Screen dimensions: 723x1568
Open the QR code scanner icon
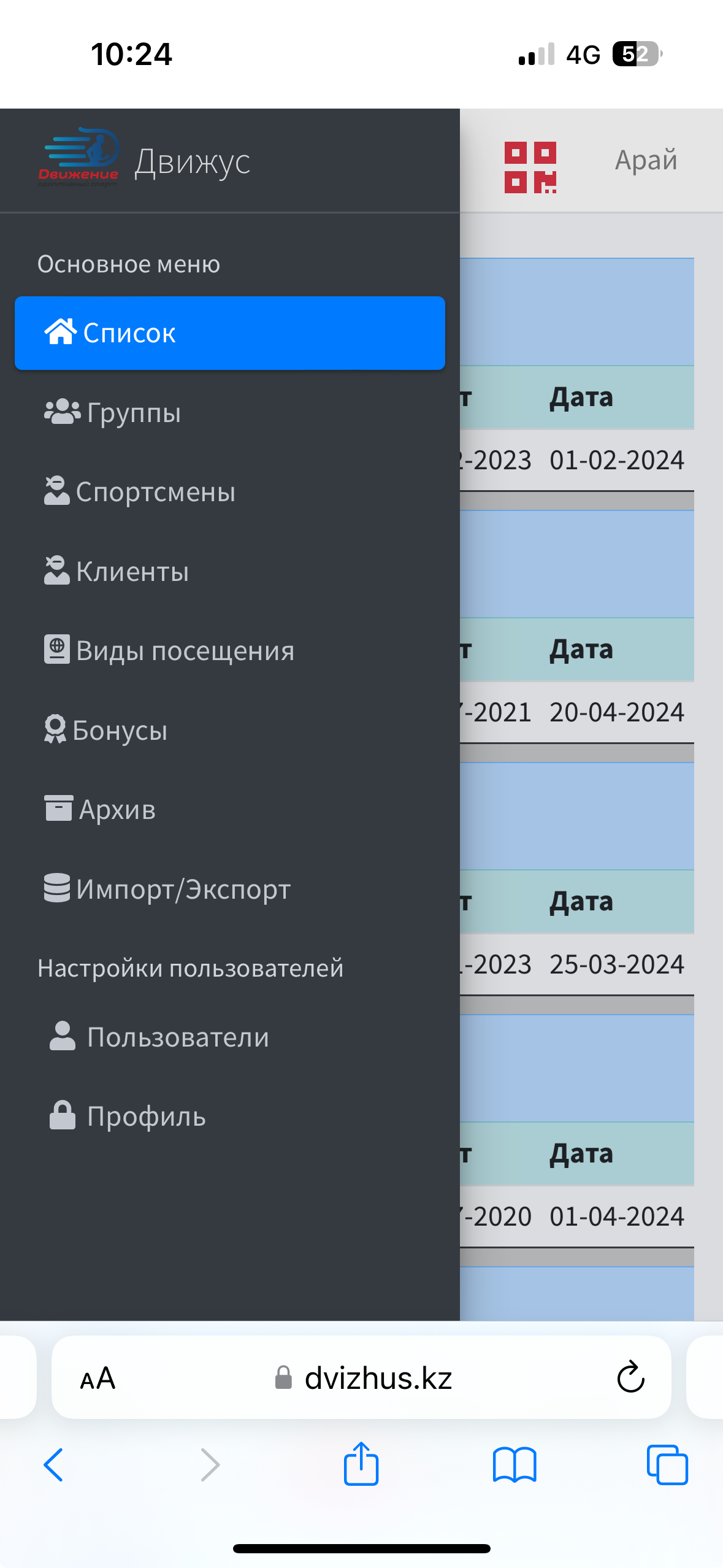point(530,167)
